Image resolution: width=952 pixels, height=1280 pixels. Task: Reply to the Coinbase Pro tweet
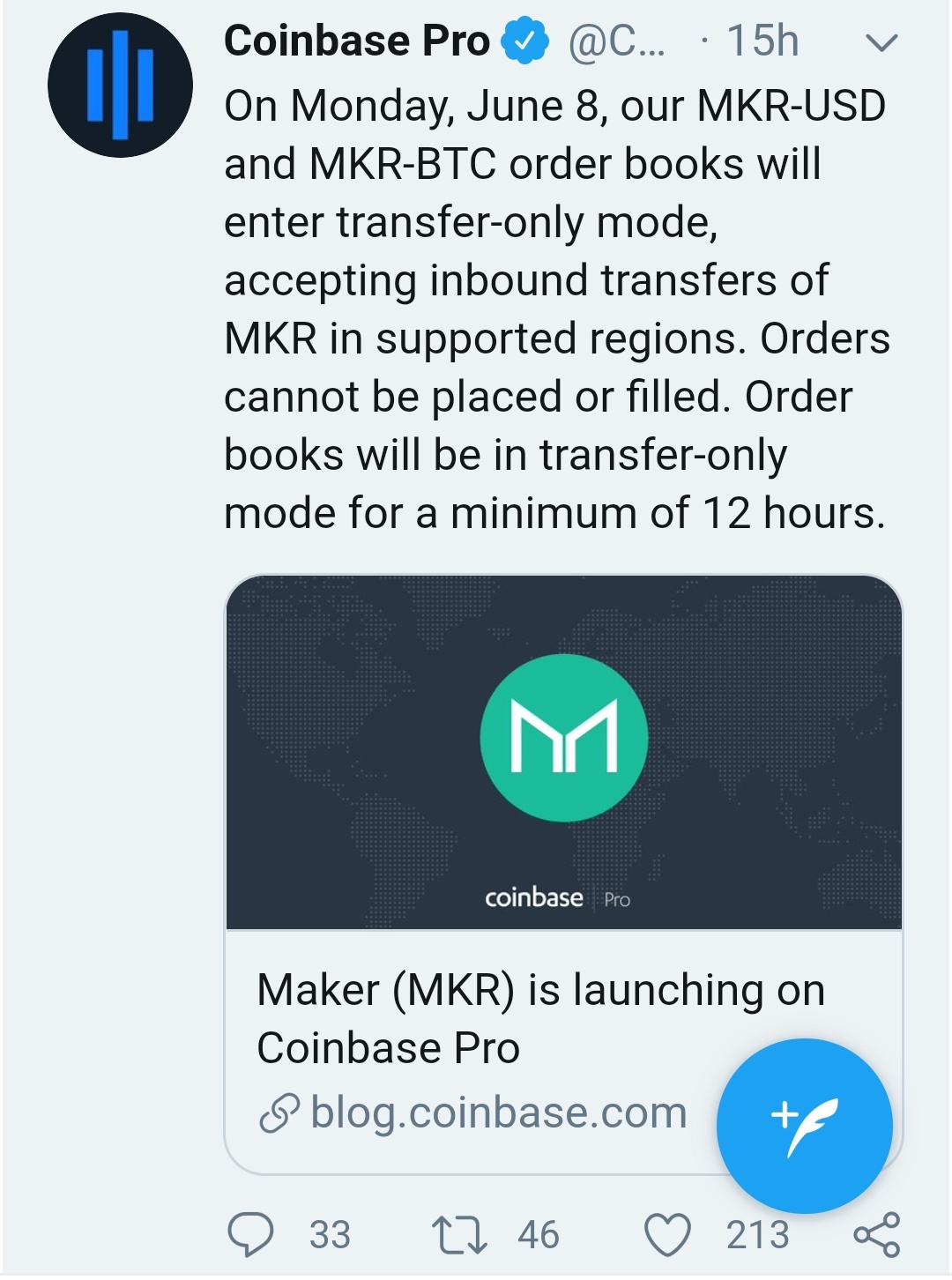[x=250, y=1233]
